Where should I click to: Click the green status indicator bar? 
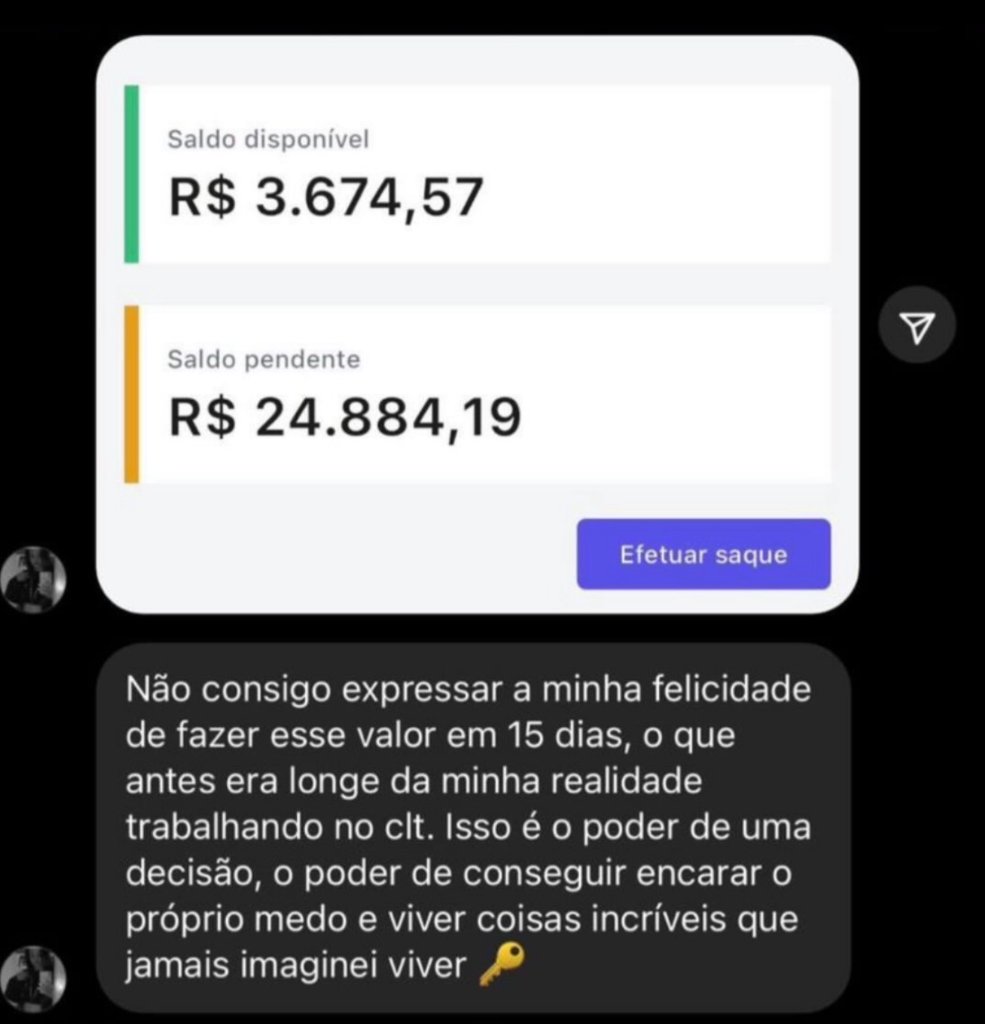pos(130,176)
